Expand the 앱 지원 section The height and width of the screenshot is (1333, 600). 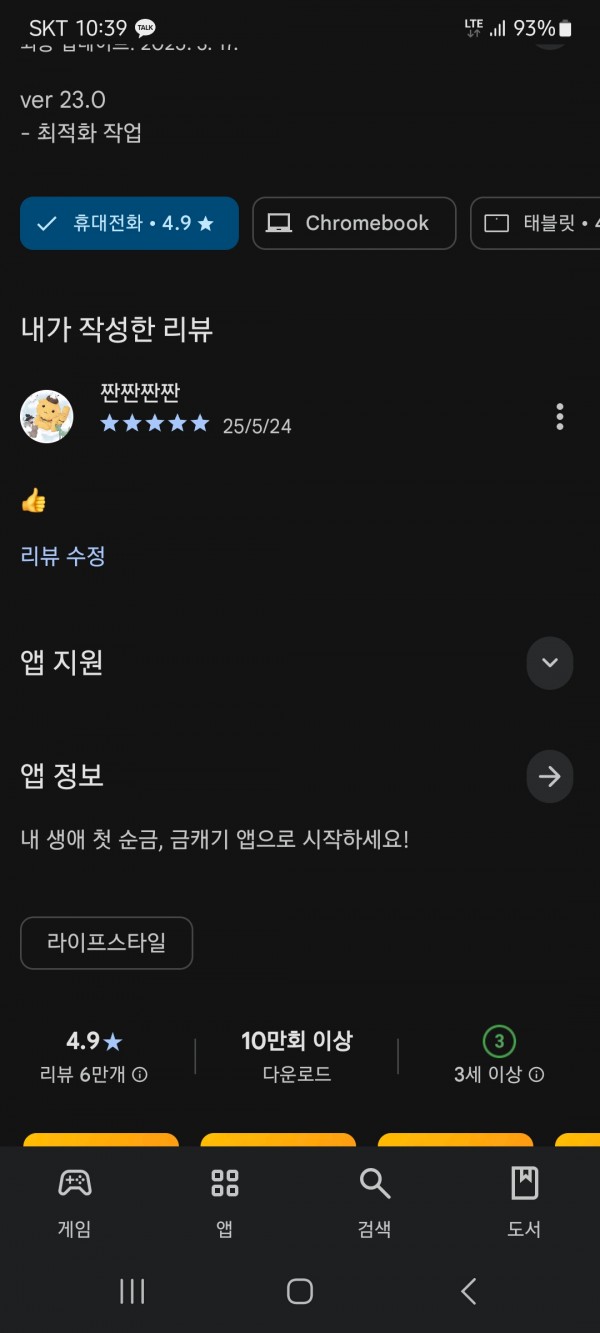(x=549, y=663)
